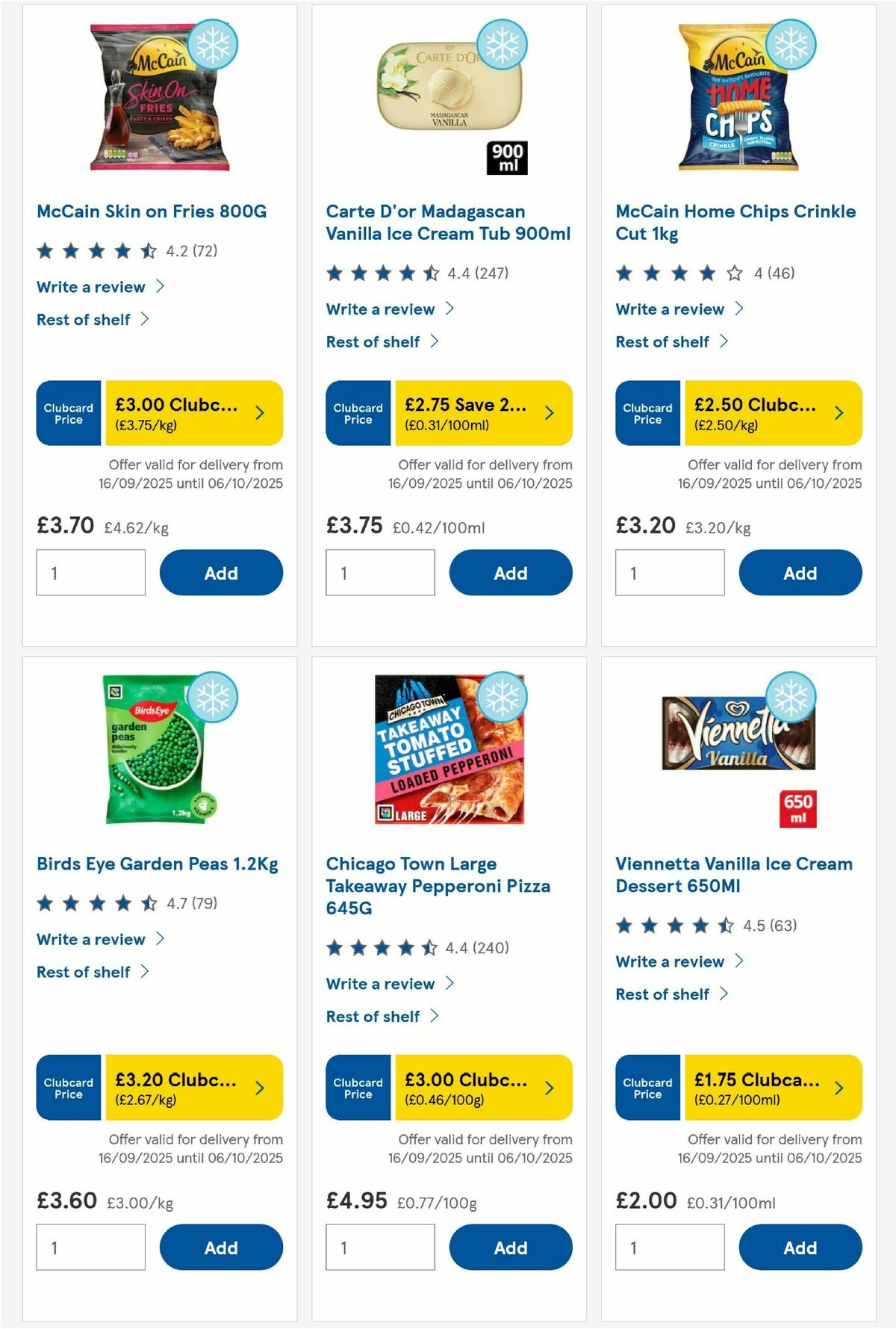This screenshot has width=896, height=1329.
Task: Open Write a review for Viennetta Vanilla
Action: [669, 961]
